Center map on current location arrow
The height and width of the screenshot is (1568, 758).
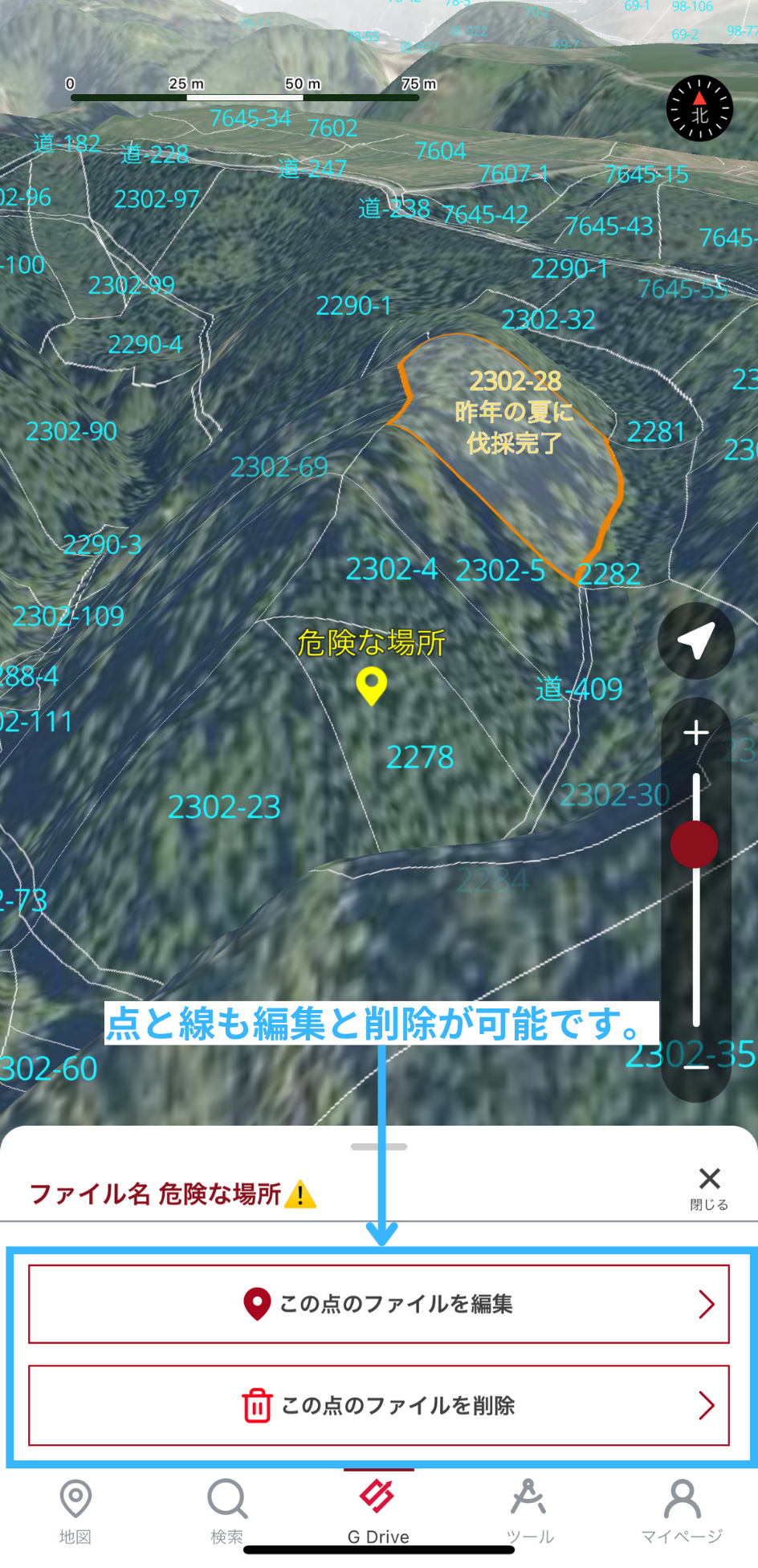[x=696, y=641]
